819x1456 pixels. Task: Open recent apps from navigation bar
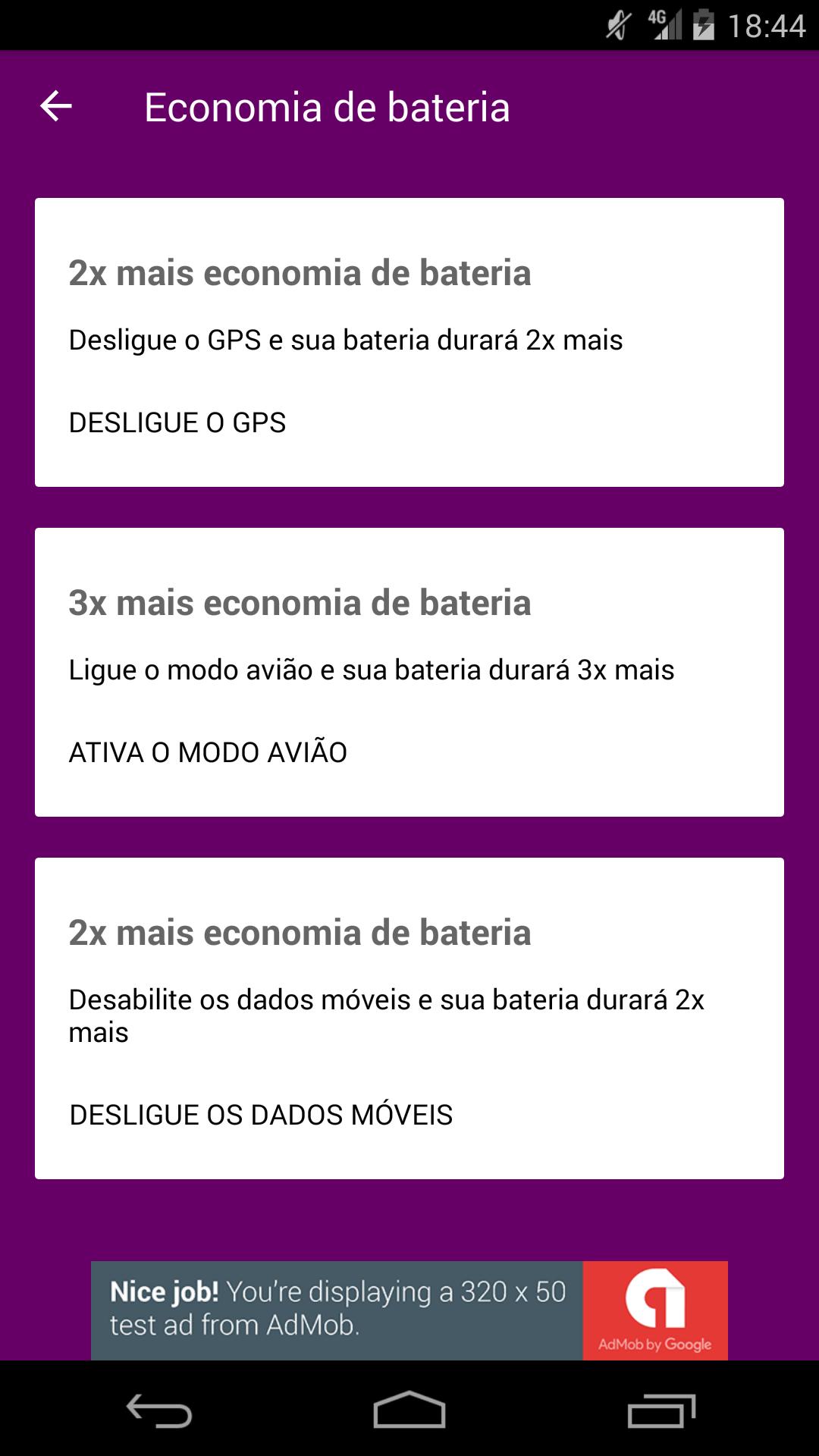(661, 1410)
